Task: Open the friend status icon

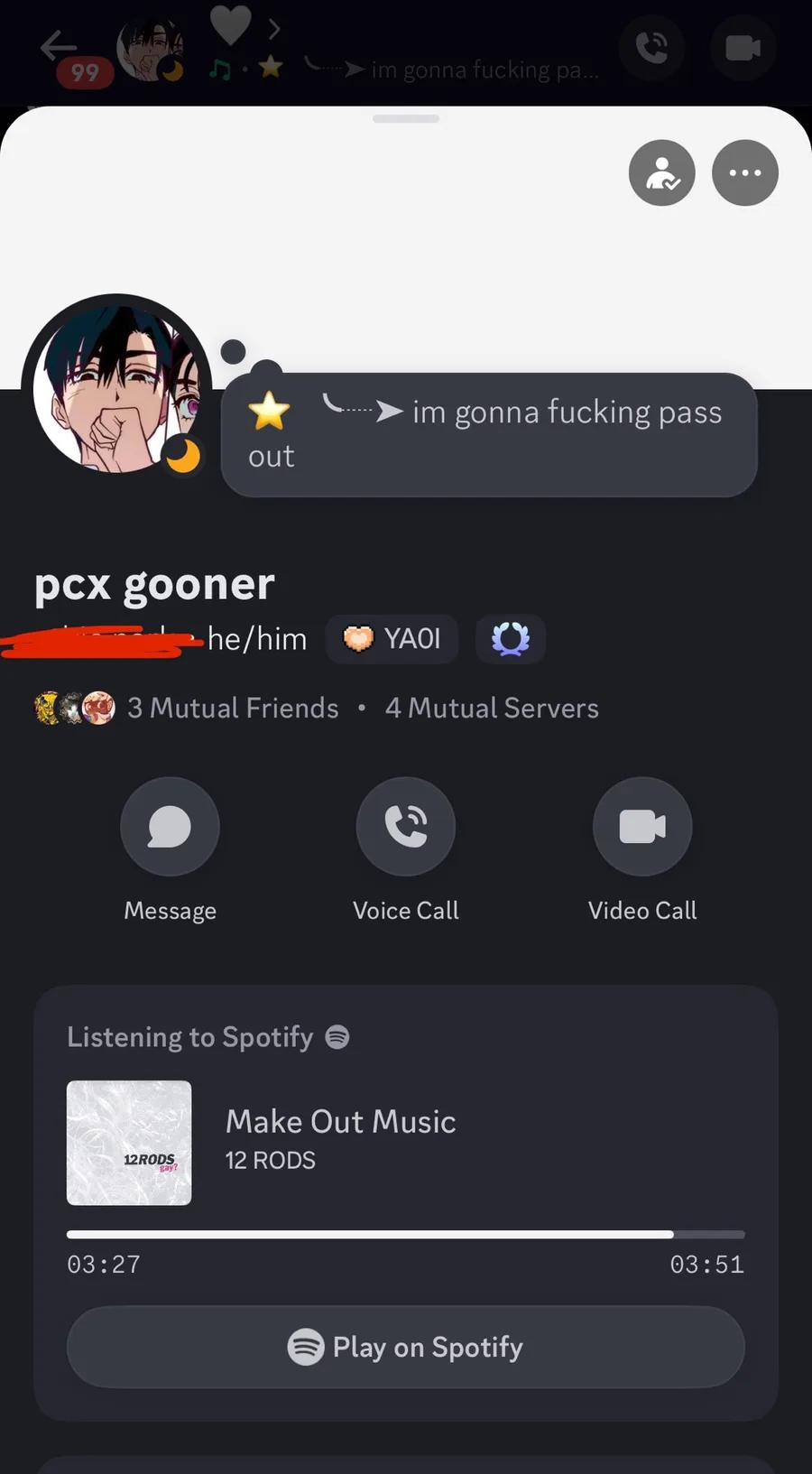Action: click(x=661, y=172)
